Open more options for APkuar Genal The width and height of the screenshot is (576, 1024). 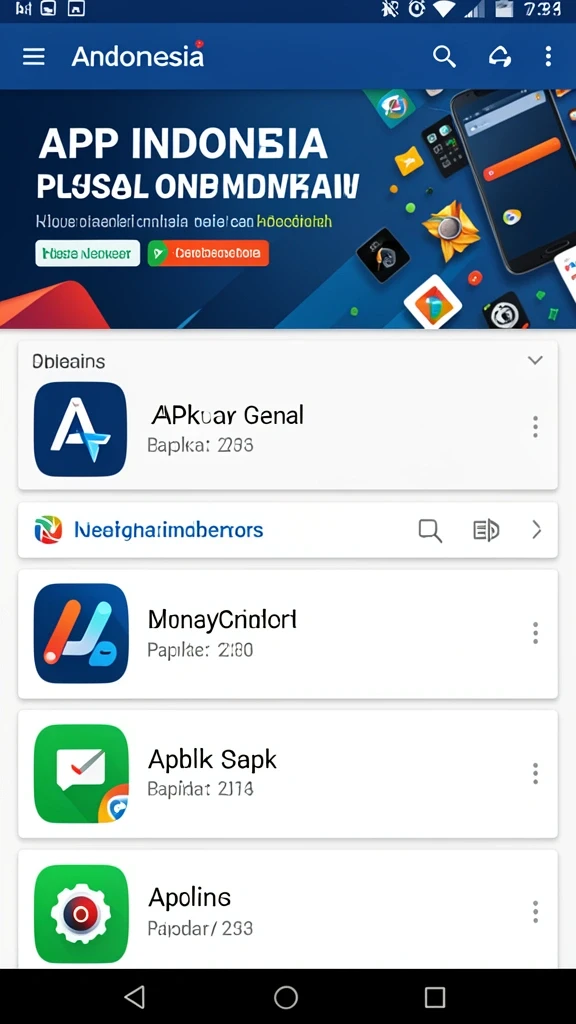[x=535, y=427]
